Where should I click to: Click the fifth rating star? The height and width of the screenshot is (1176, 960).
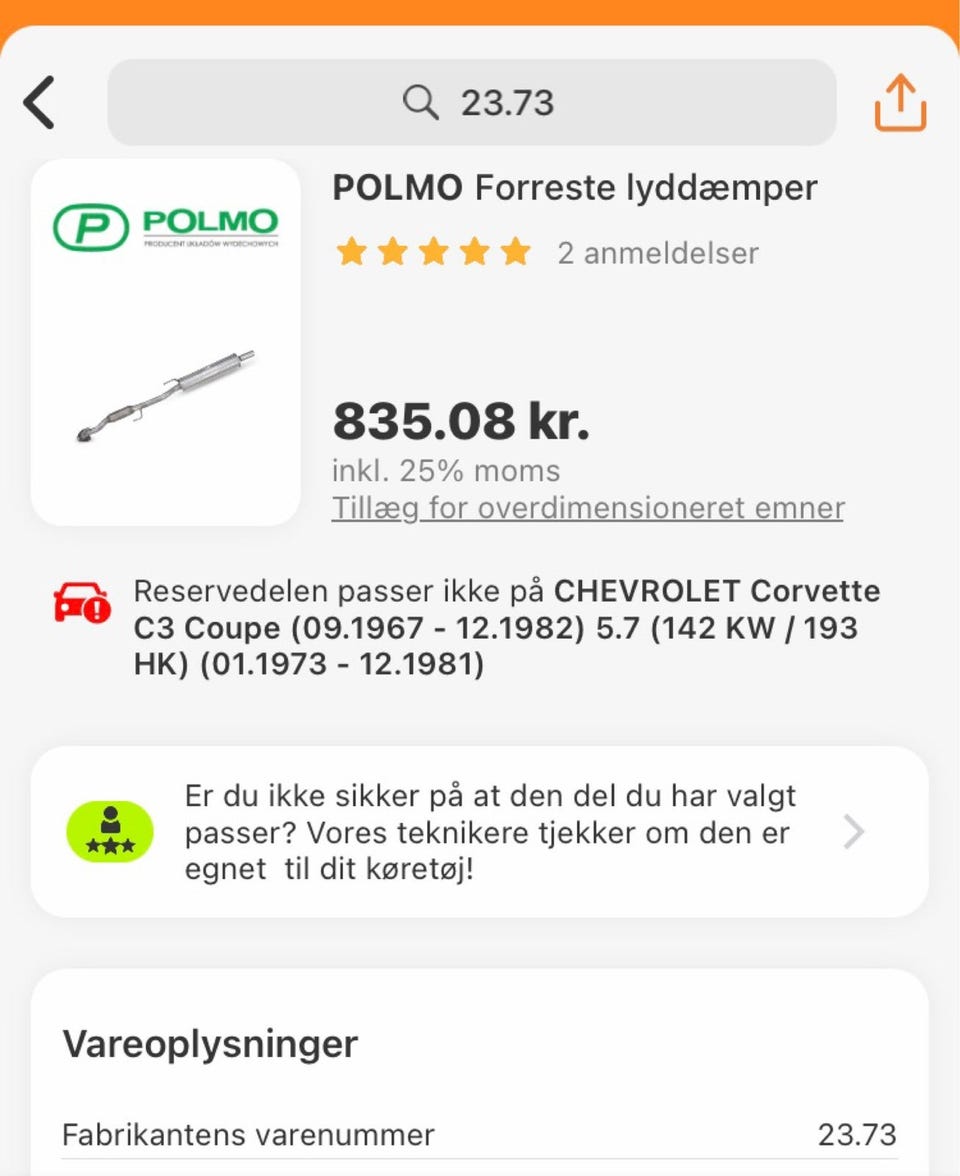(515, 252)
